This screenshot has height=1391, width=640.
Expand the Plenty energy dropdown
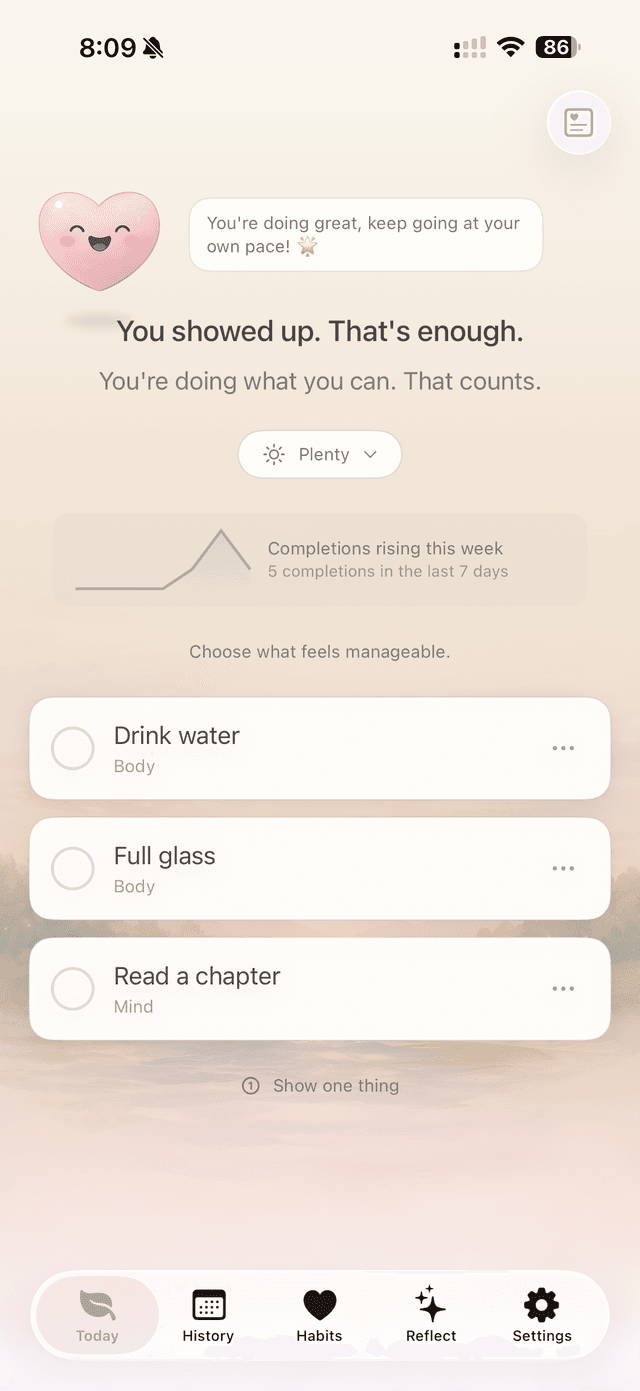(x=320, y=455)
